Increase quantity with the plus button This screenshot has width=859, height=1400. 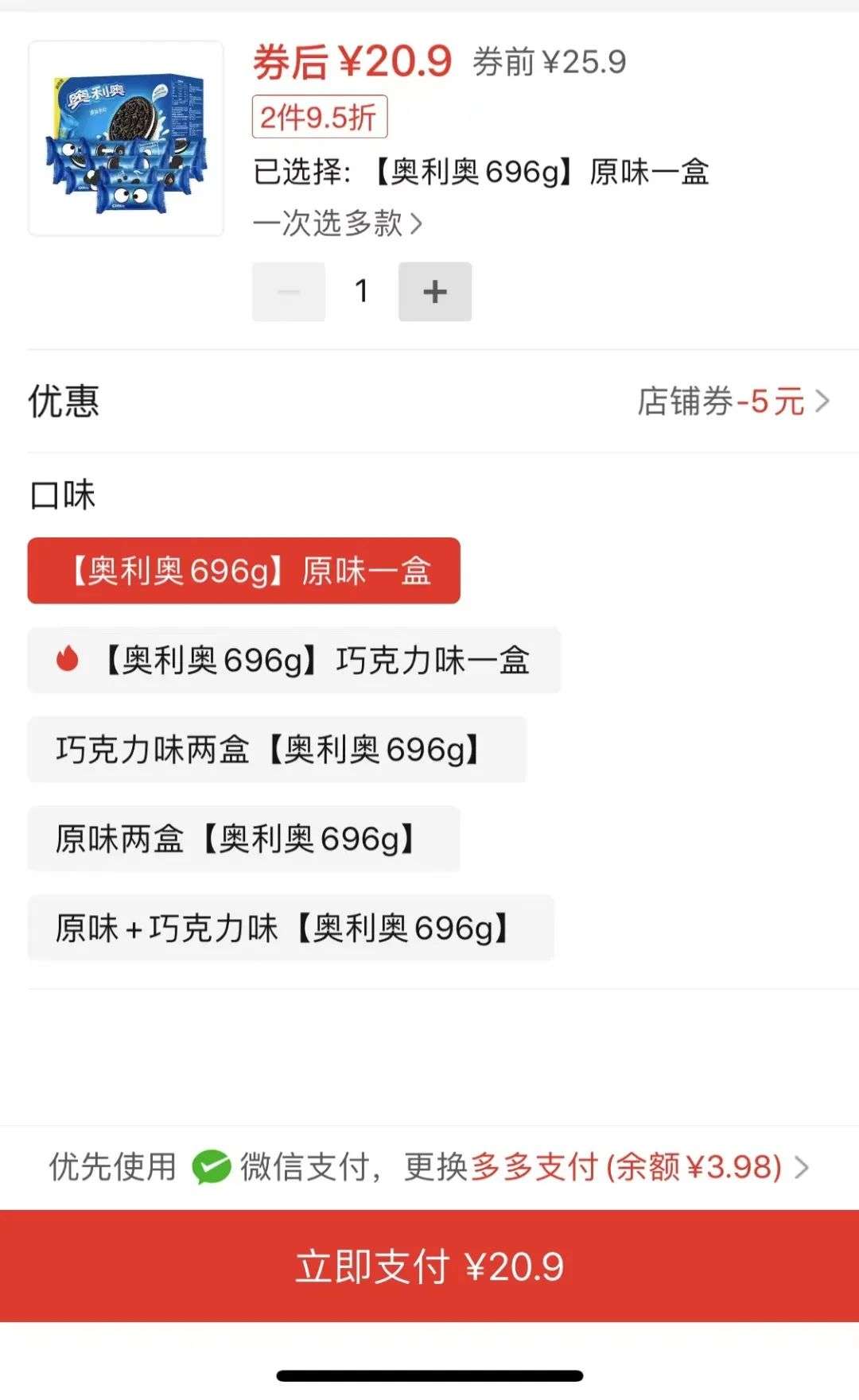(435, 292)
